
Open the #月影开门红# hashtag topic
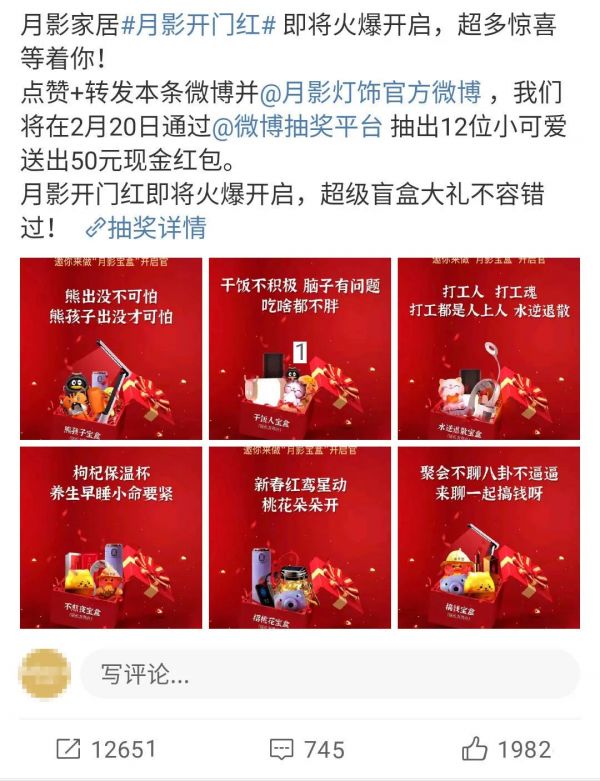click(x=204, y=25)
